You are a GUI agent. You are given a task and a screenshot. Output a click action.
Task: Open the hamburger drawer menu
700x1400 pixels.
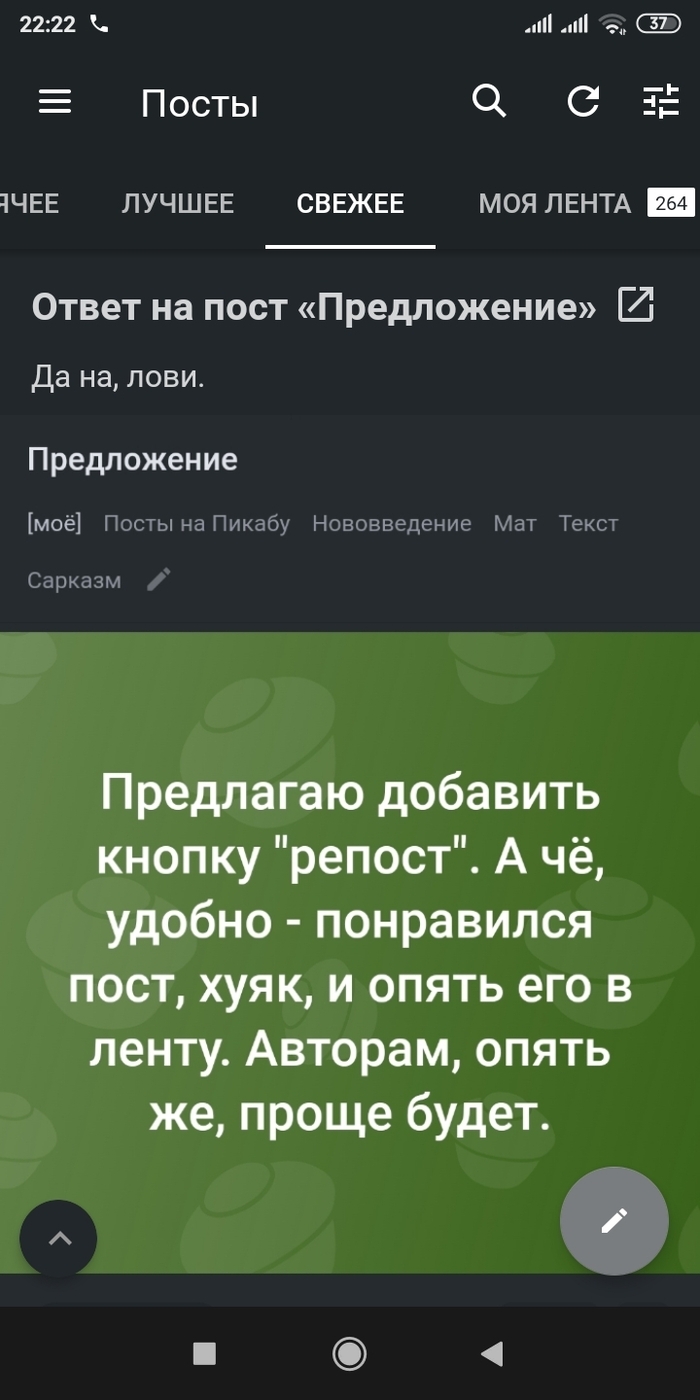55,102
